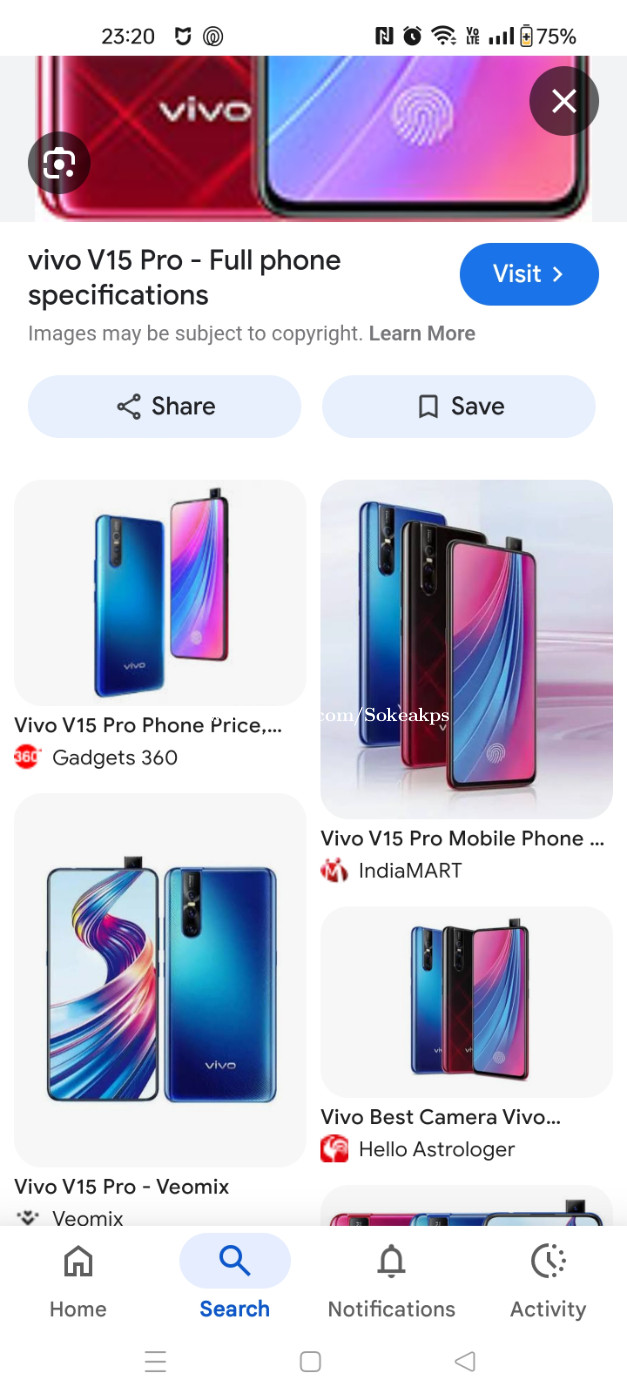Tap the system back button
Image resolution: width=627 pixels, height=1400 pixels.
point(465,1361)
